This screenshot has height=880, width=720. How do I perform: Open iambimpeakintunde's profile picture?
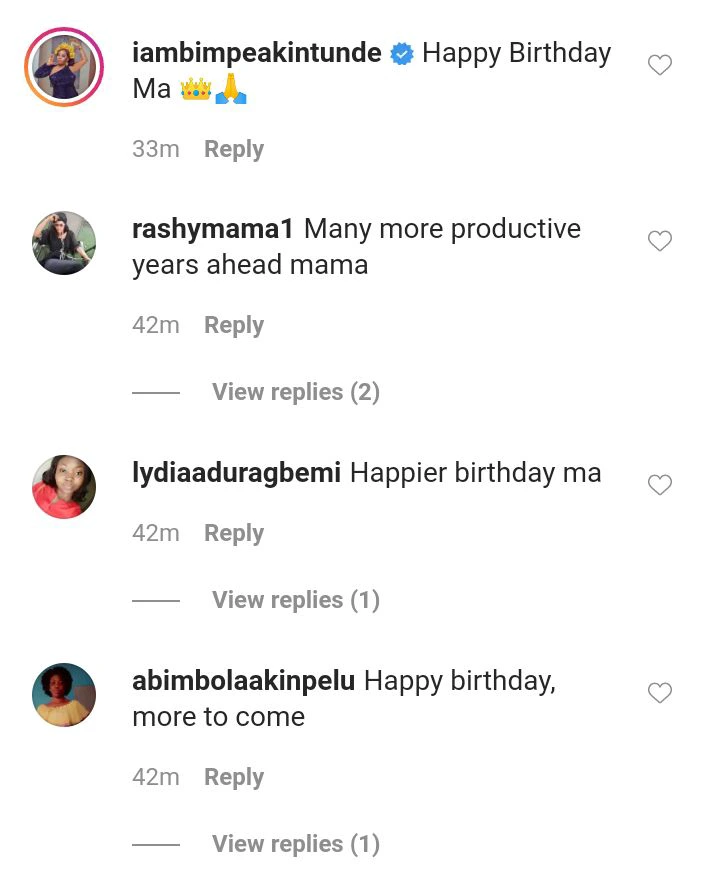coord(64,66)
